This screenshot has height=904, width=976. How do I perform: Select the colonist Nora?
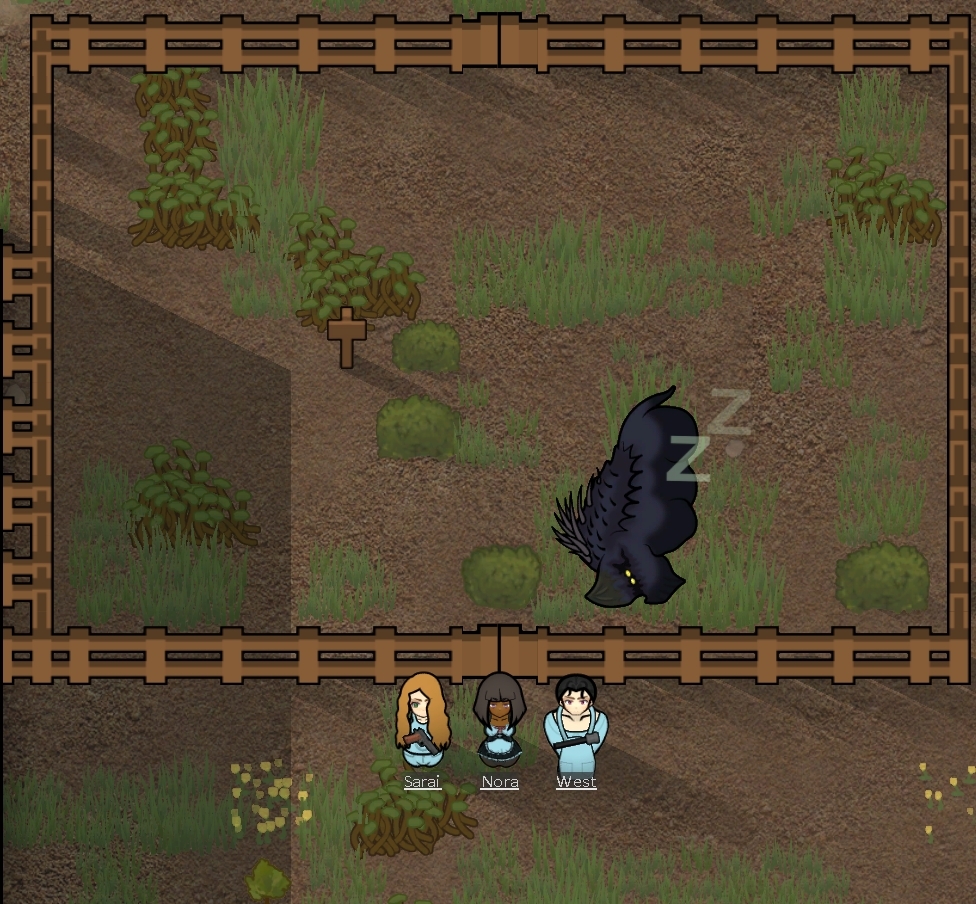[x=499, y=721]
